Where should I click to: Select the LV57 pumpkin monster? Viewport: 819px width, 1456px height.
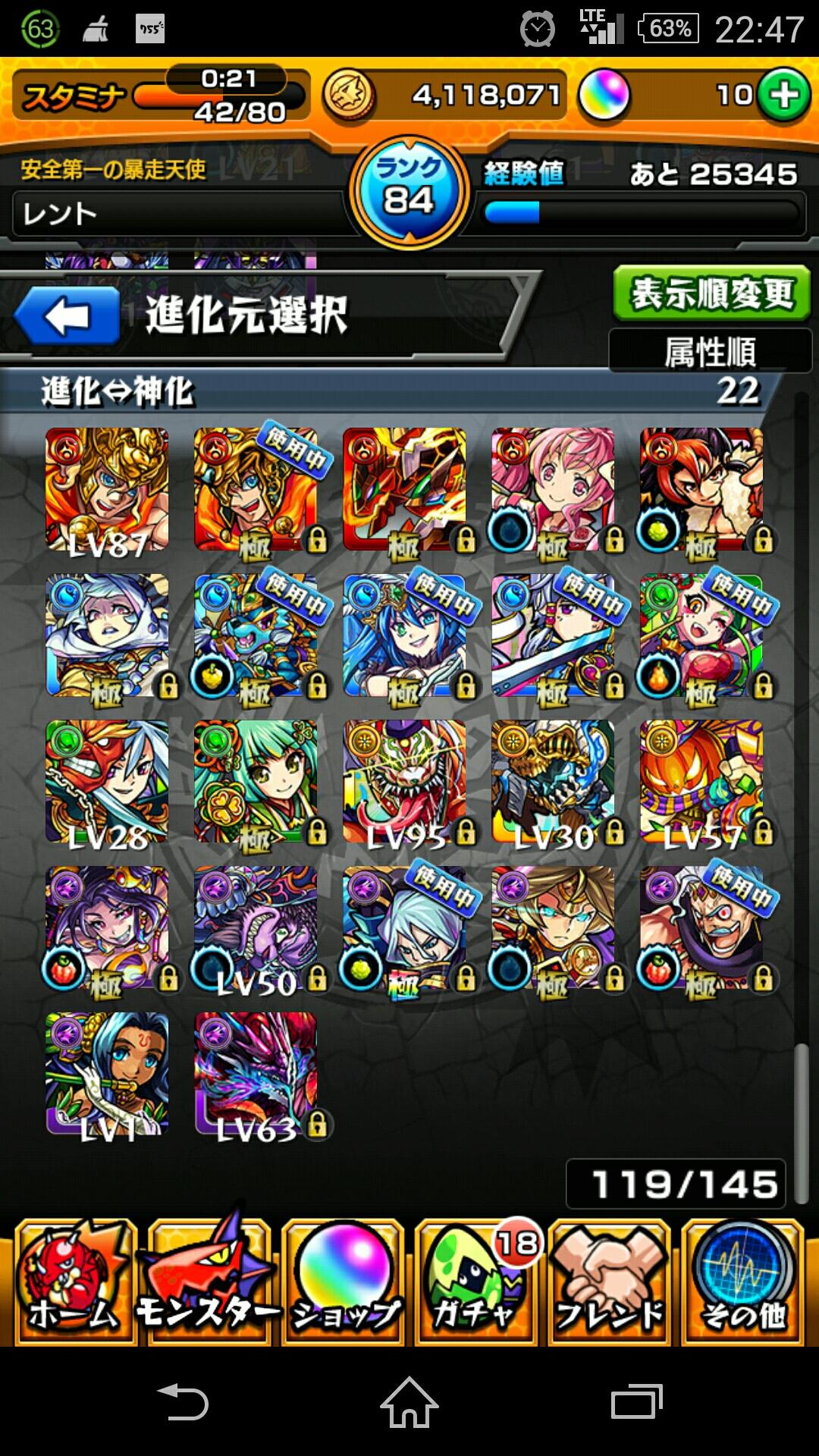tap(701, 782)
